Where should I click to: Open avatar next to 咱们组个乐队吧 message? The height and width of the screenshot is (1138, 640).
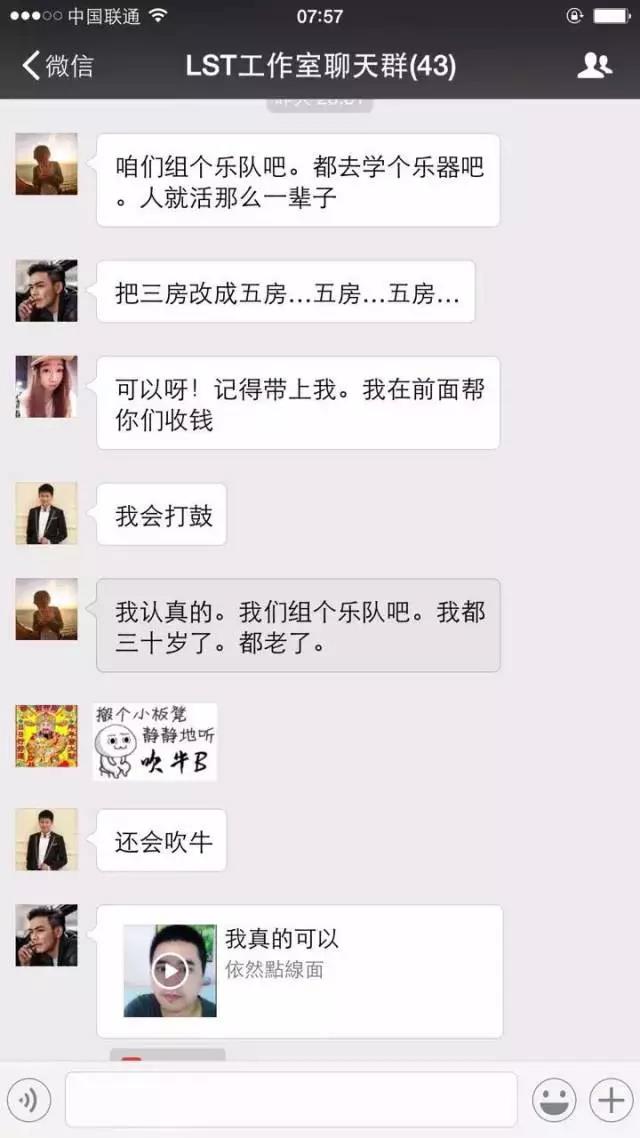[x=46, y=164]
